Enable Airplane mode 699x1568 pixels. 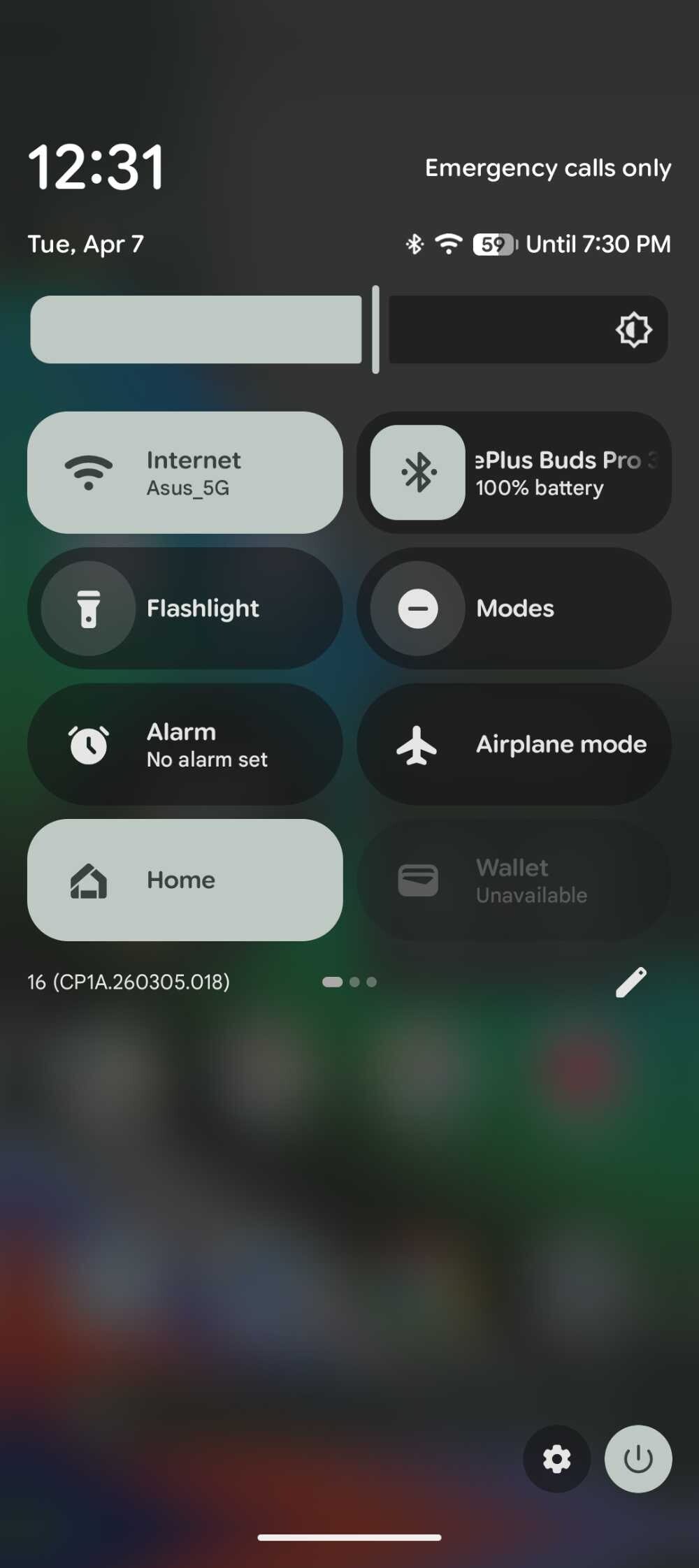514,744
